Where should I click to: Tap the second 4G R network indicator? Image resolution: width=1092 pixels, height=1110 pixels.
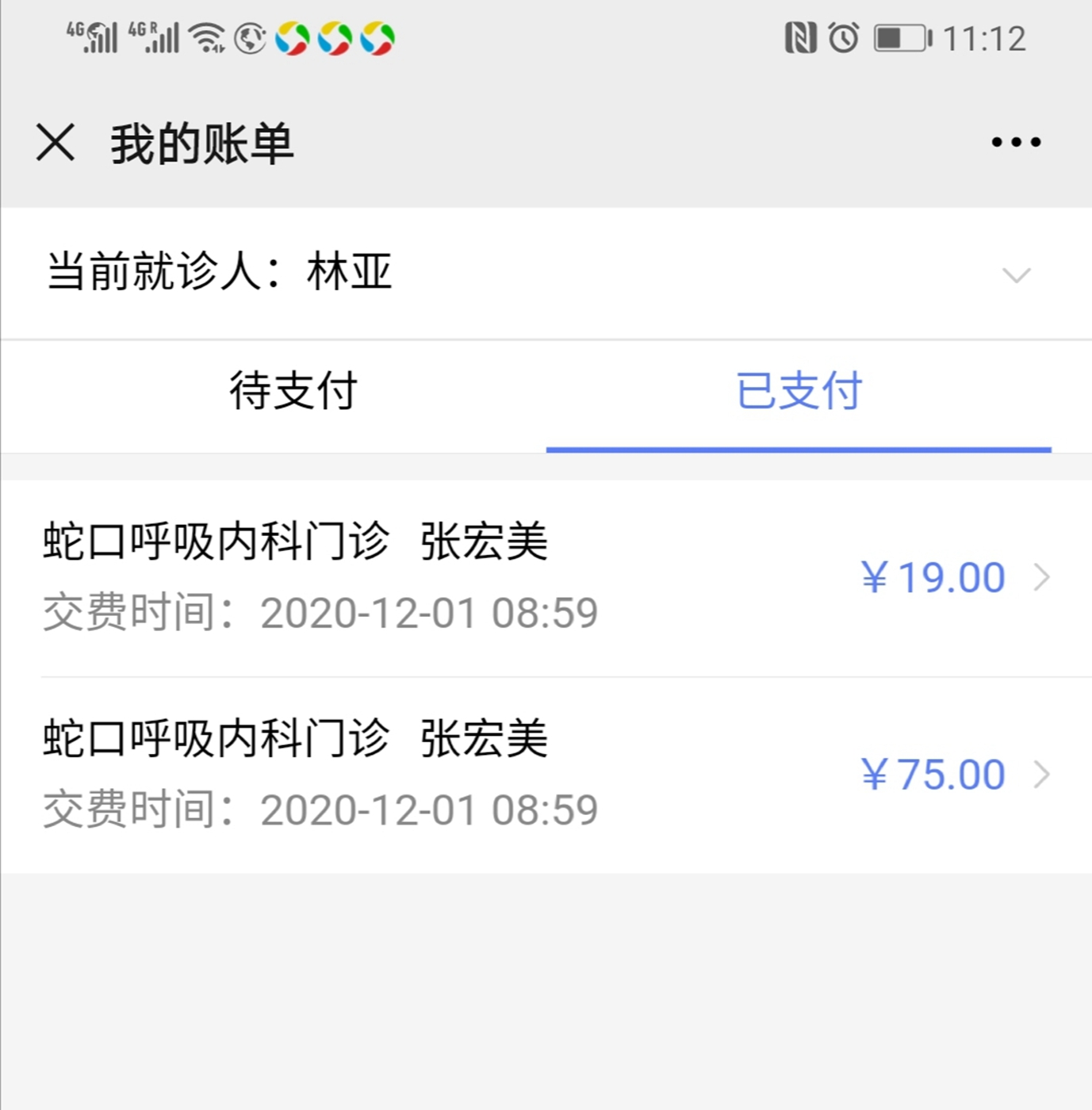click(x=155, y=37)
